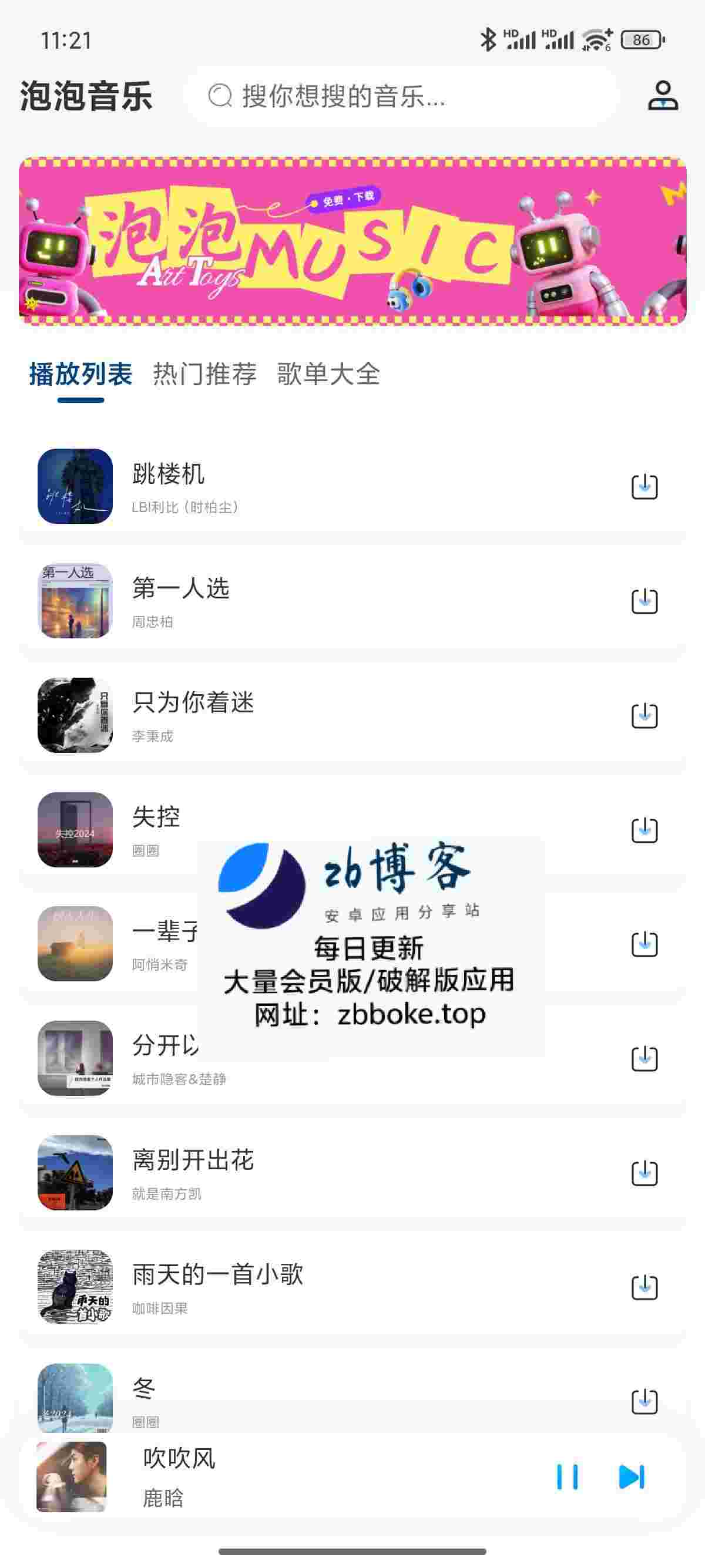Open the 泡泡 MUSIC banner
The width and height of the screenshot is (705, 1568).
point(352,241)
